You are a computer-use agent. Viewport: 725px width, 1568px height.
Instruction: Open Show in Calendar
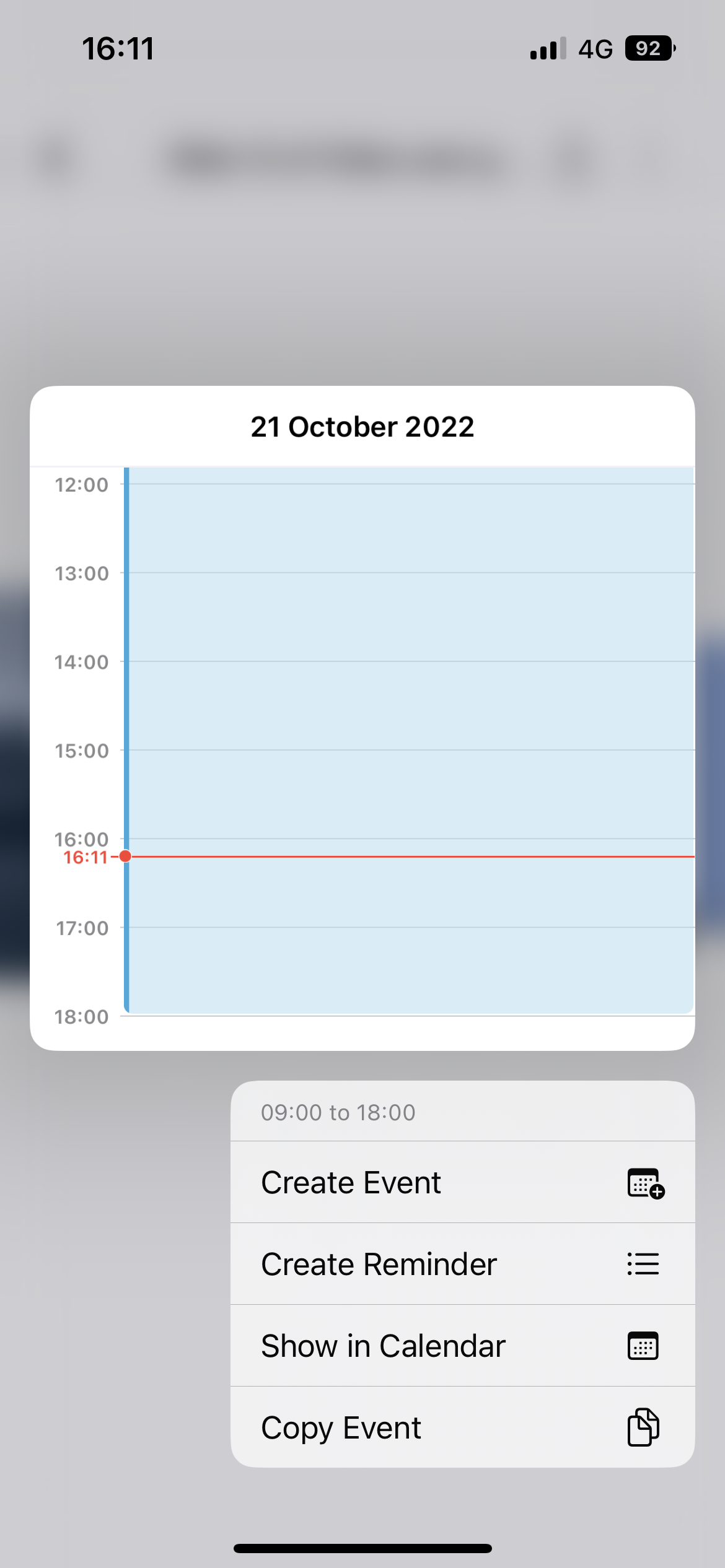click(462, 1346)
